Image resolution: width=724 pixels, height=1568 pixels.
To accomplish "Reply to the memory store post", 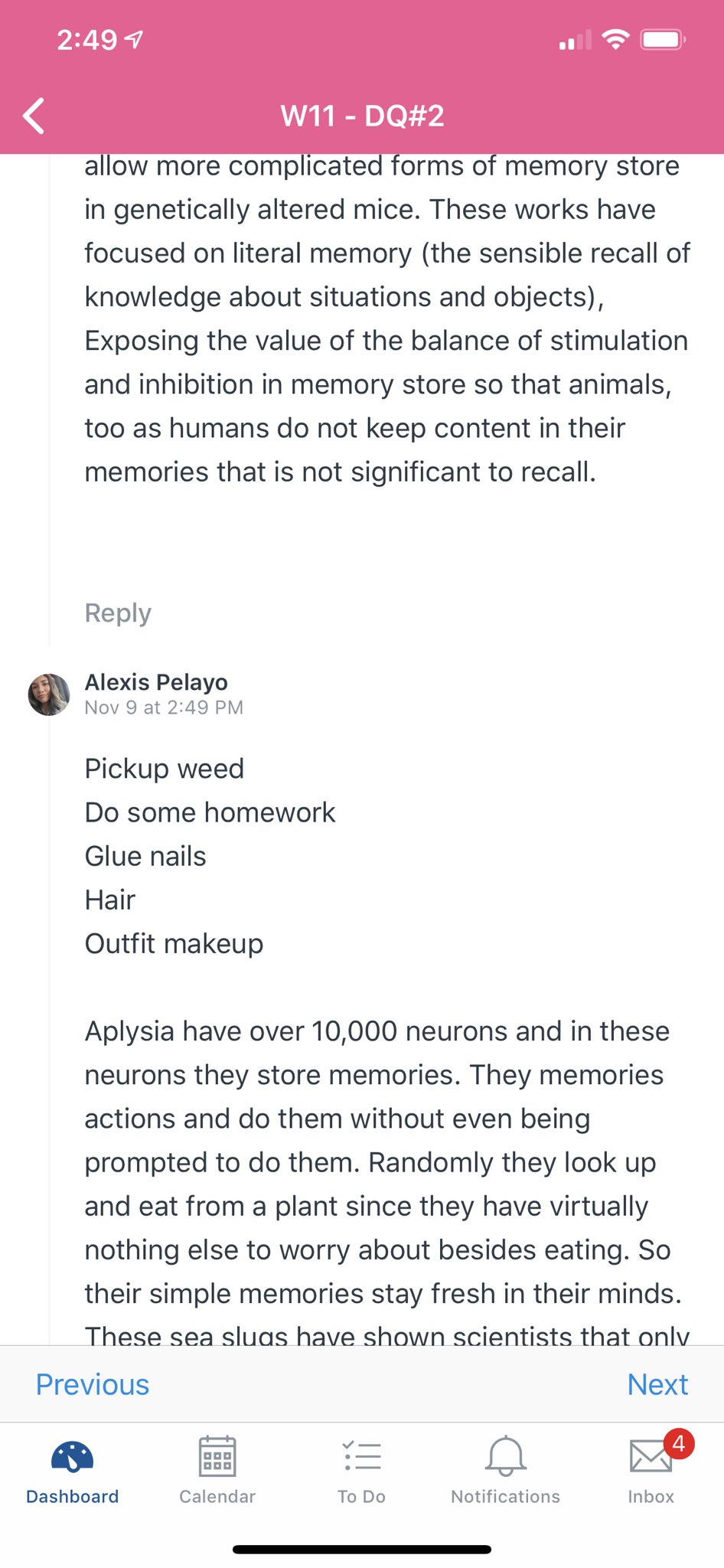I will click(x=118, y=613).
